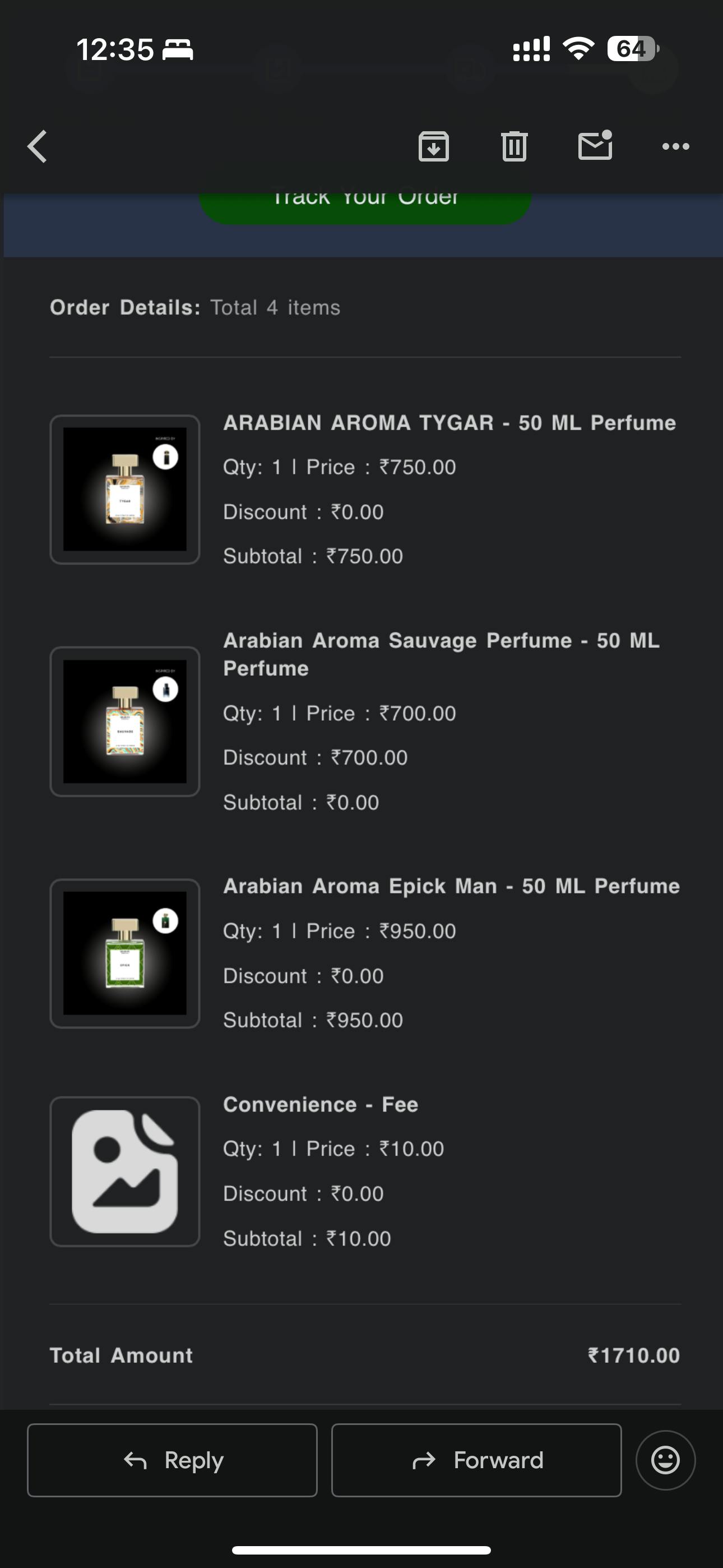The width and height of the screenshot is (723, 1568).
Task: Open the overflow menu
Action: 675,147
